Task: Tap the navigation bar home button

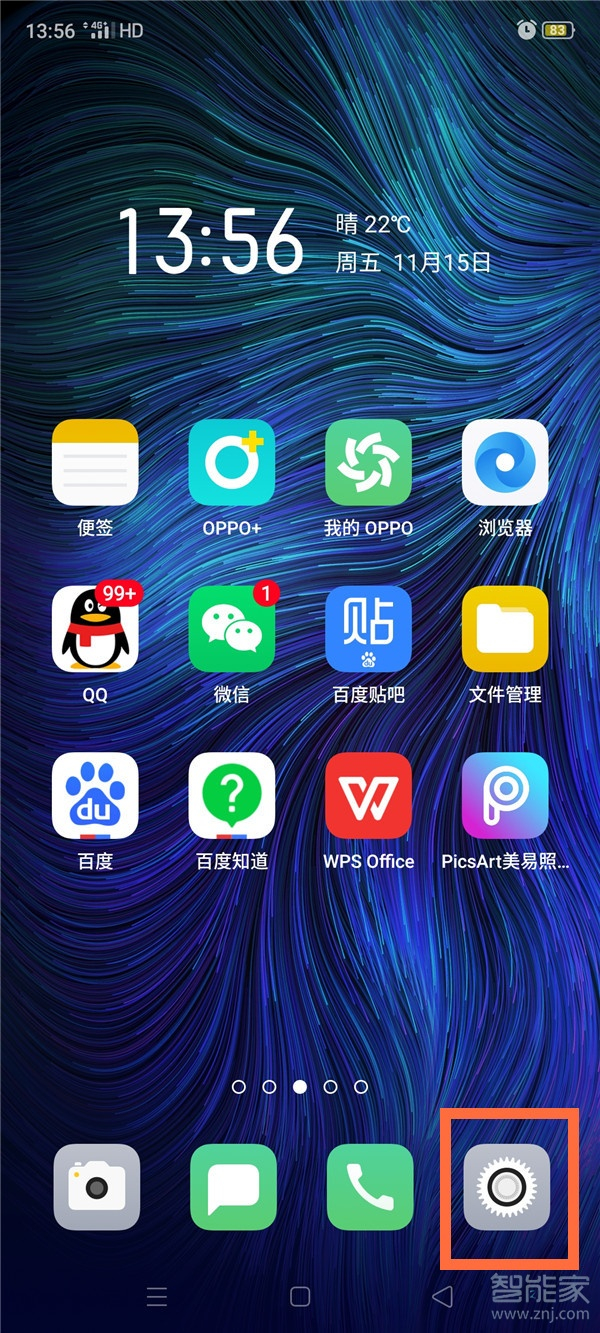Action: (x=300, y=1297)
